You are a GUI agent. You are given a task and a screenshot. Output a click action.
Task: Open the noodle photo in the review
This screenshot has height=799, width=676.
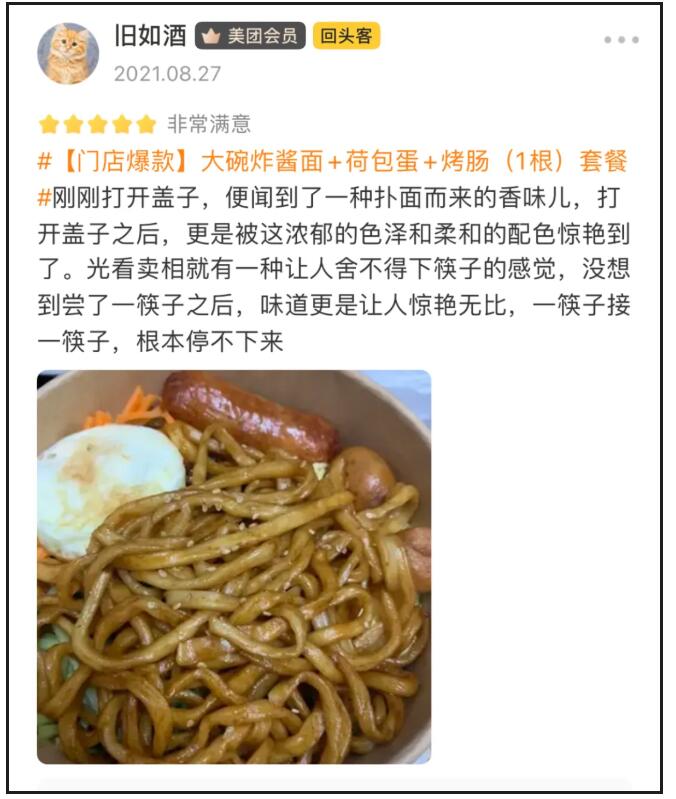(234, 566)
